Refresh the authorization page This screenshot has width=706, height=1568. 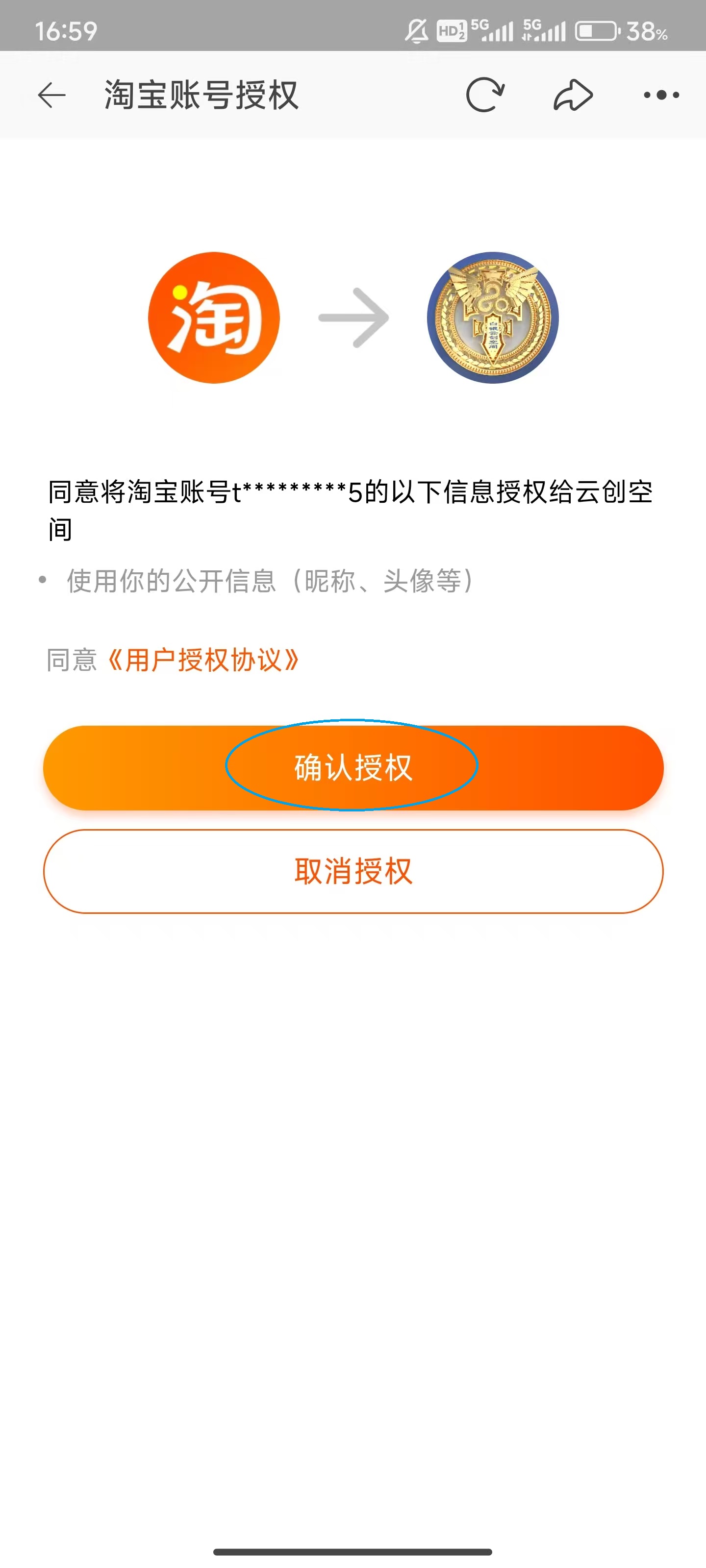pos(484,96)
